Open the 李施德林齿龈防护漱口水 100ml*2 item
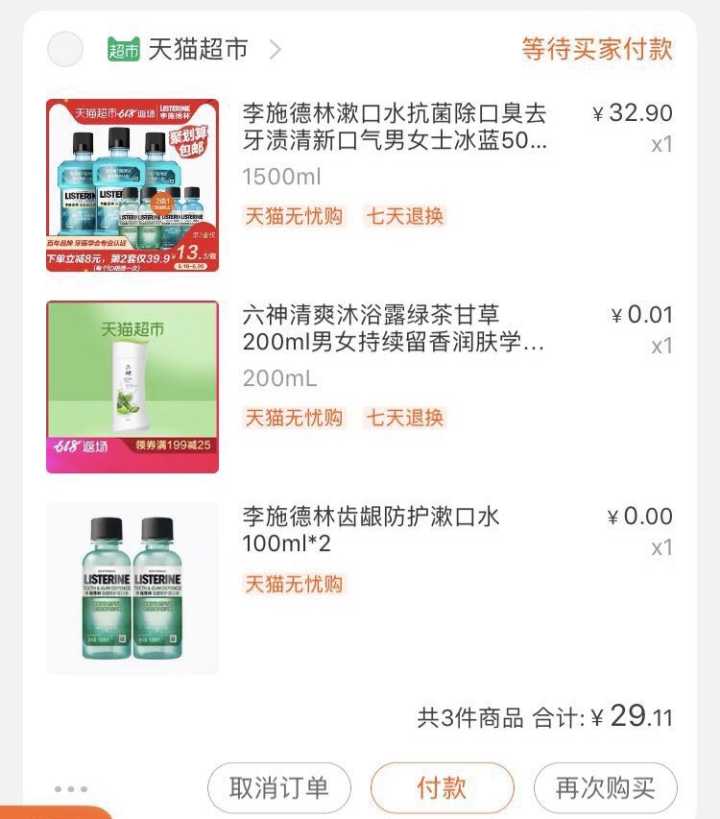Viewport: 720px width, 819px height. [371, 530]
